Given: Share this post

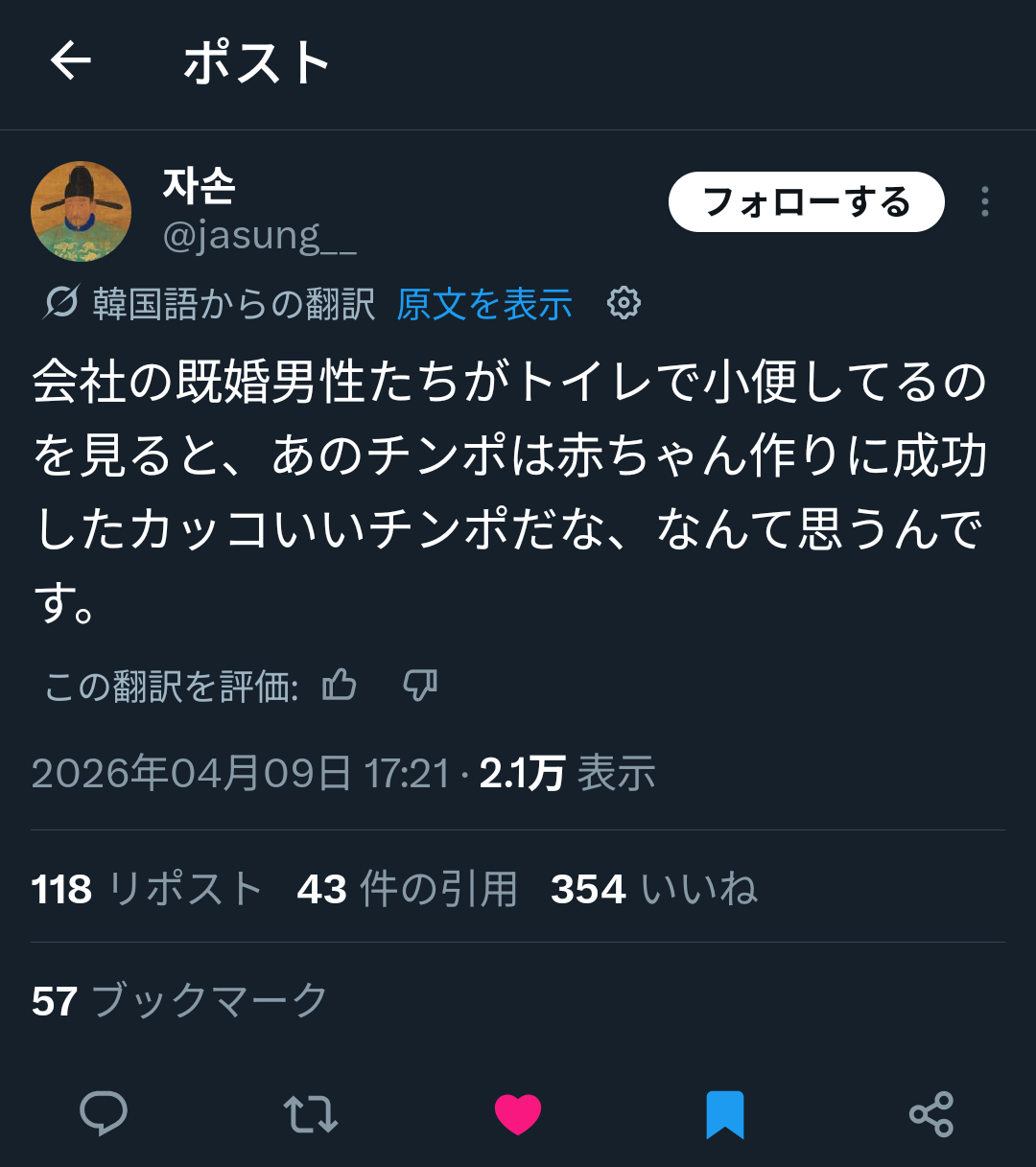Looking at the screenshot, I should click(931, 1113).
